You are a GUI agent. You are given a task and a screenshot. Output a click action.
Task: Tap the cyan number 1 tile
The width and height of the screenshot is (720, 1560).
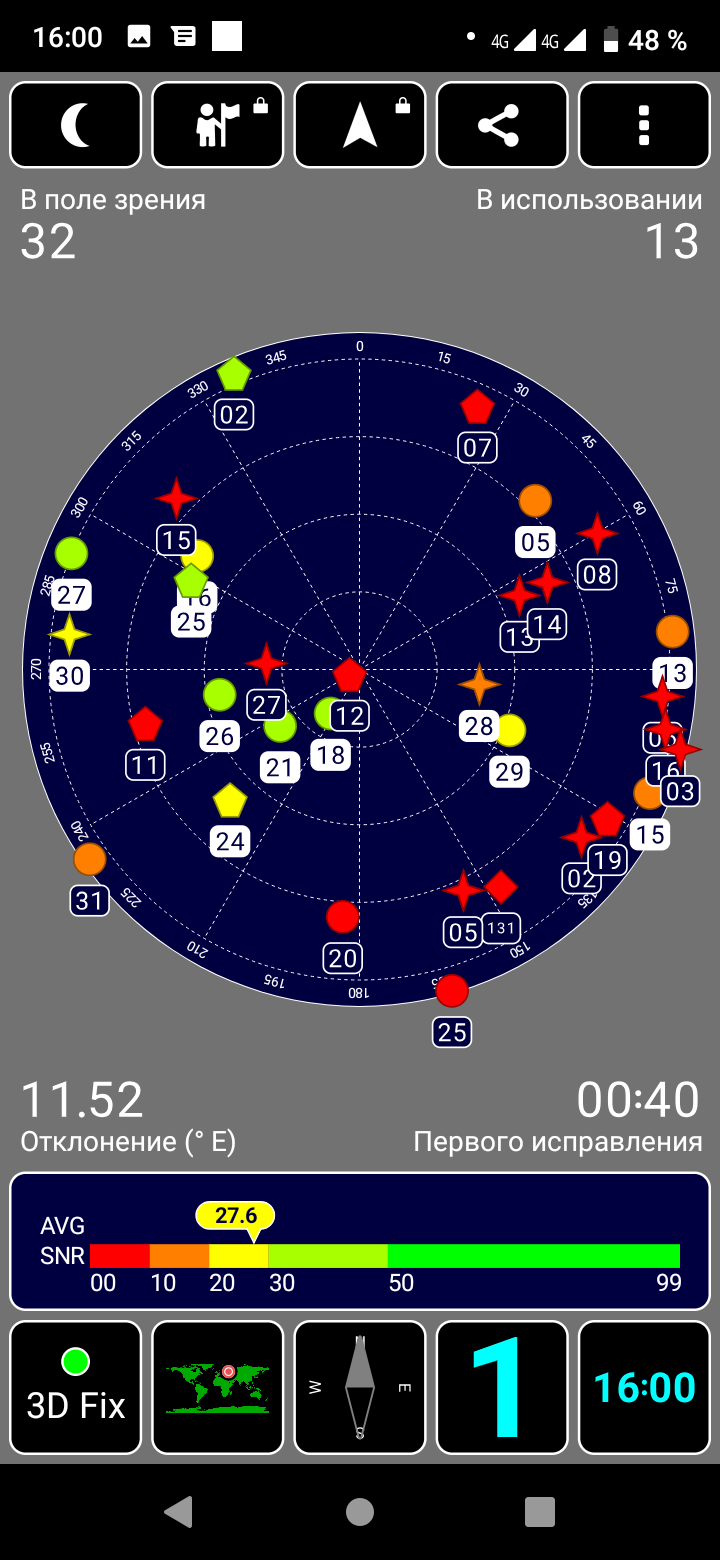tap(502, 1387)
